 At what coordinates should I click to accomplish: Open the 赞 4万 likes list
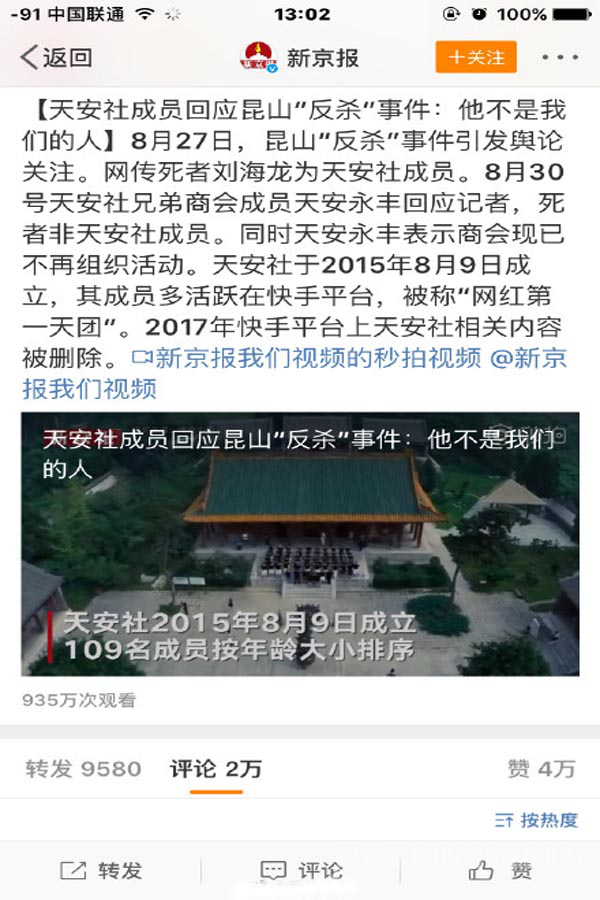(x=541, y=769)
